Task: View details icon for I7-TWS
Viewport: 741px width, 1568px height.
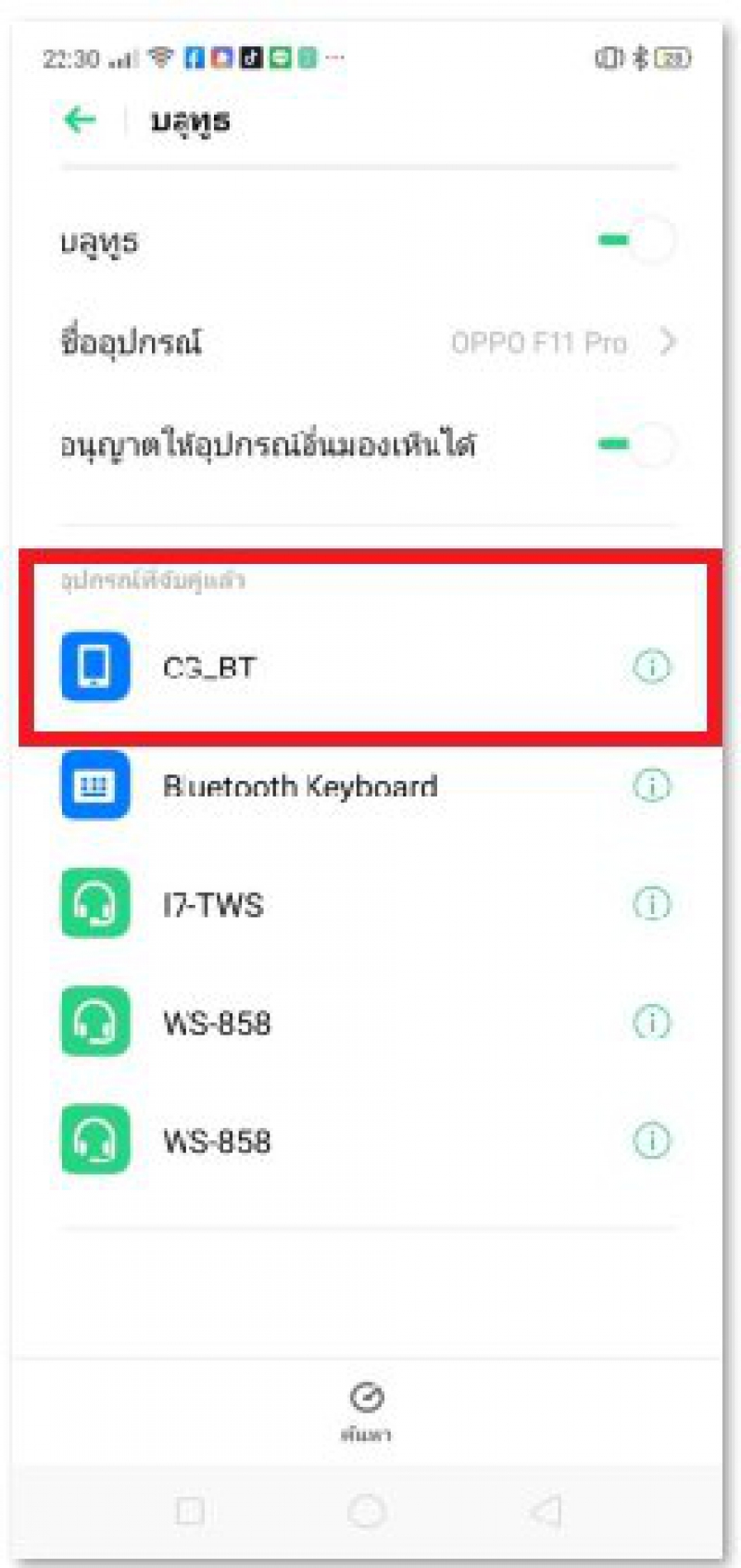Action: click(x=651, y=904)
